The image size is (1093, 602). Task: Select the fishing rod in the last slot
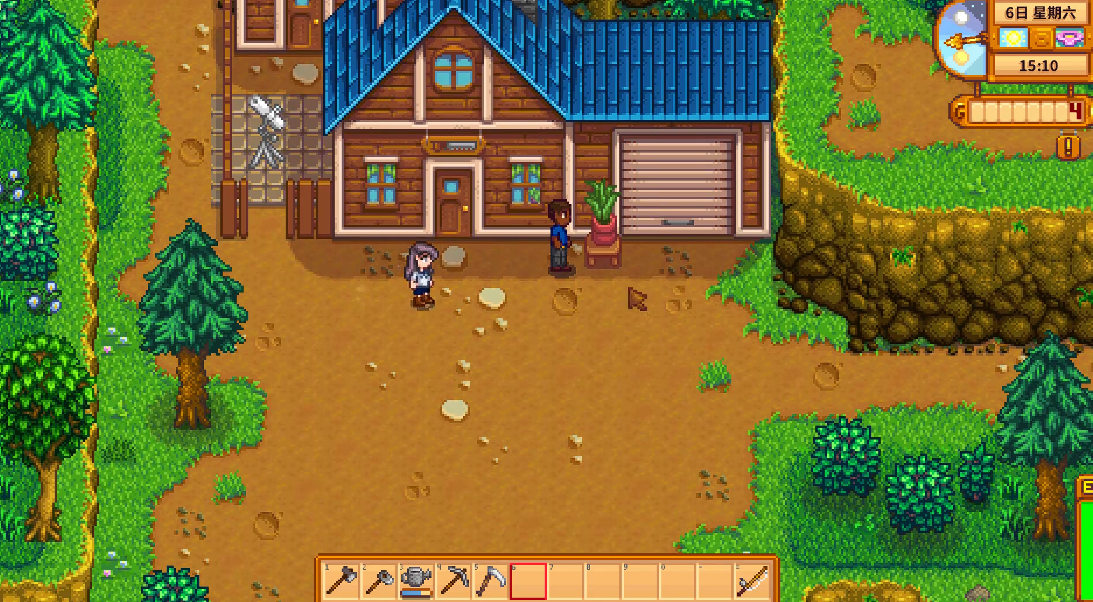click(x=752, y=580)
